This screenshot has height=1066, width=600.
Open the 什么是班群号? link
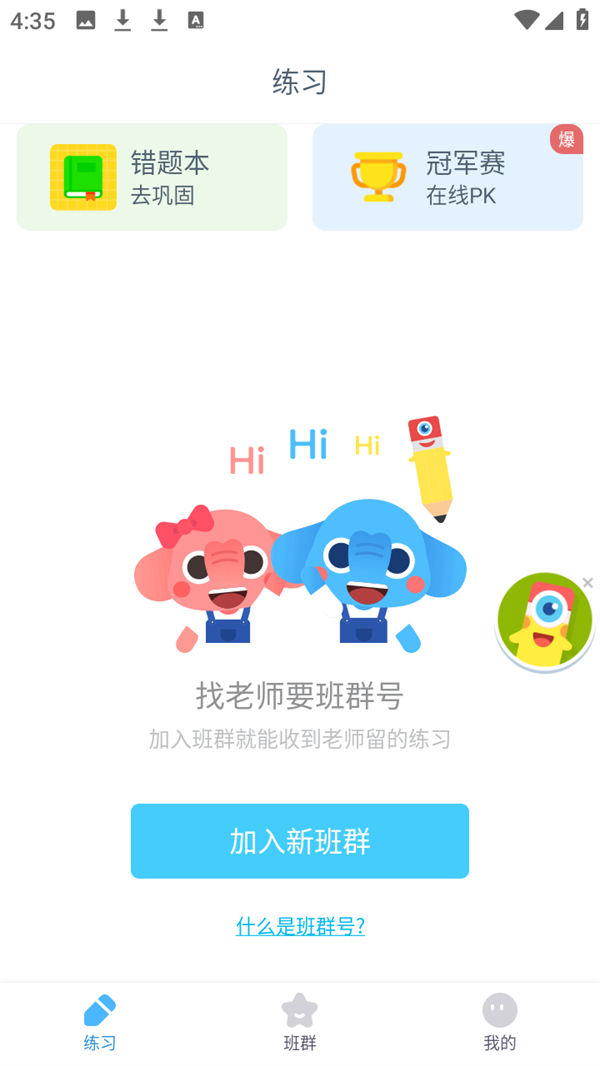[x=300, y=926]
